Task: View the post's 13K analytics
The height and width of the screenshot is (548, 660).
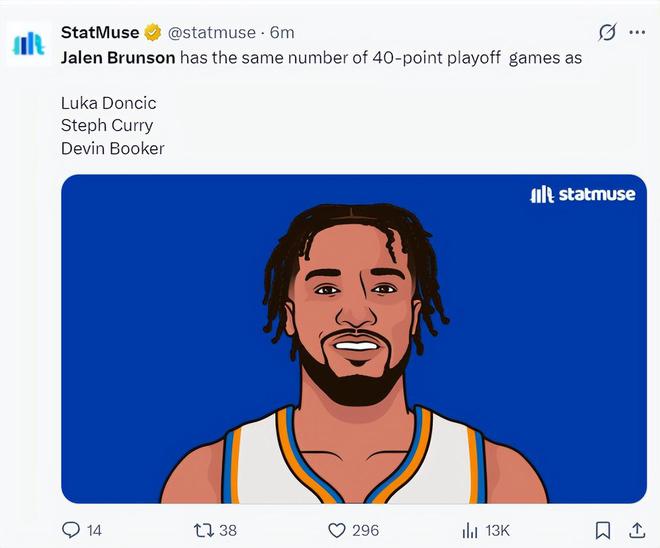Action: 470,530
